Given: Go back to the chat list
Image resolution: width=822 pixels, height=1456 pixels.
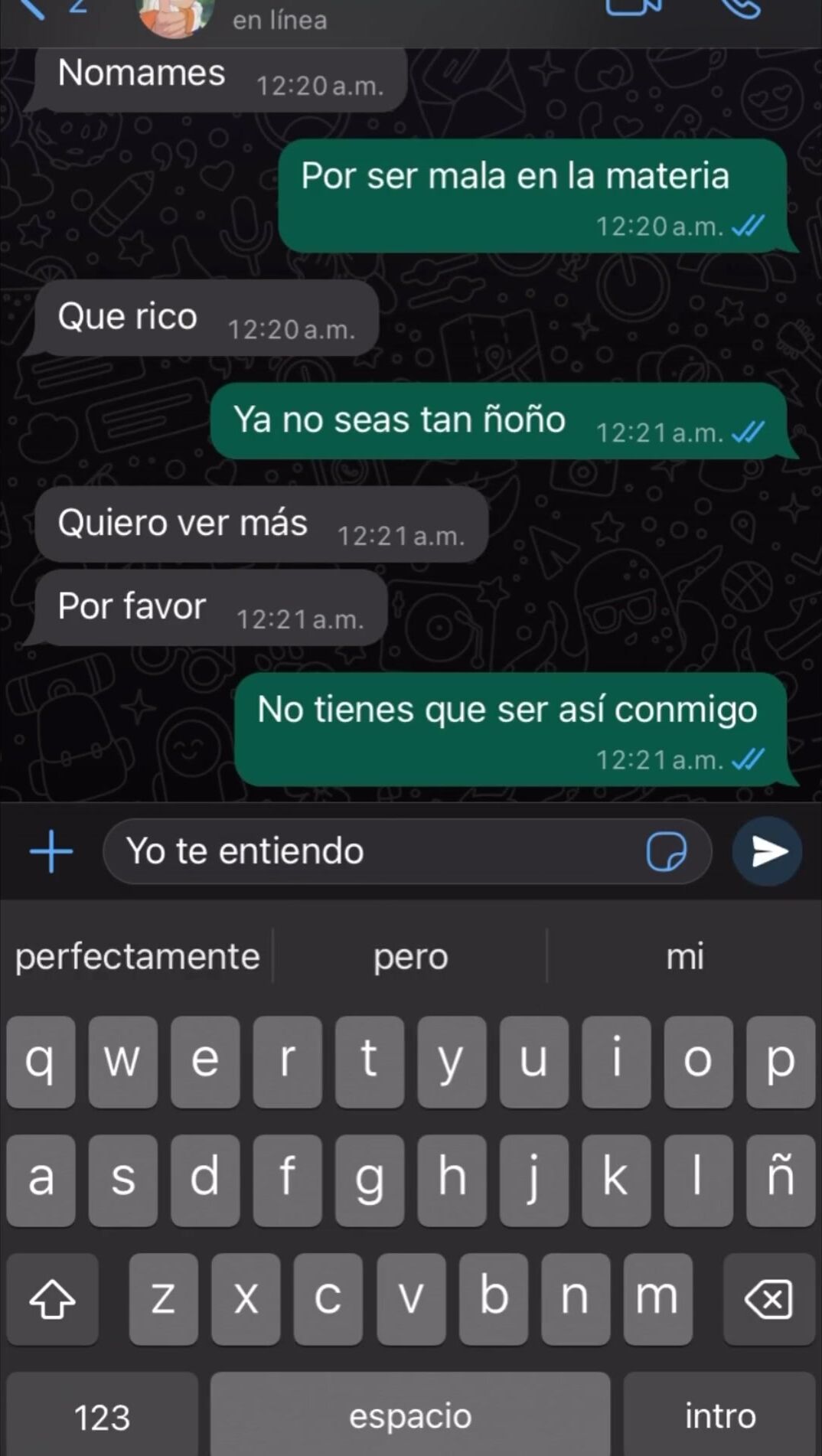Looking at the screenshot, I should (x=31, y=8).
